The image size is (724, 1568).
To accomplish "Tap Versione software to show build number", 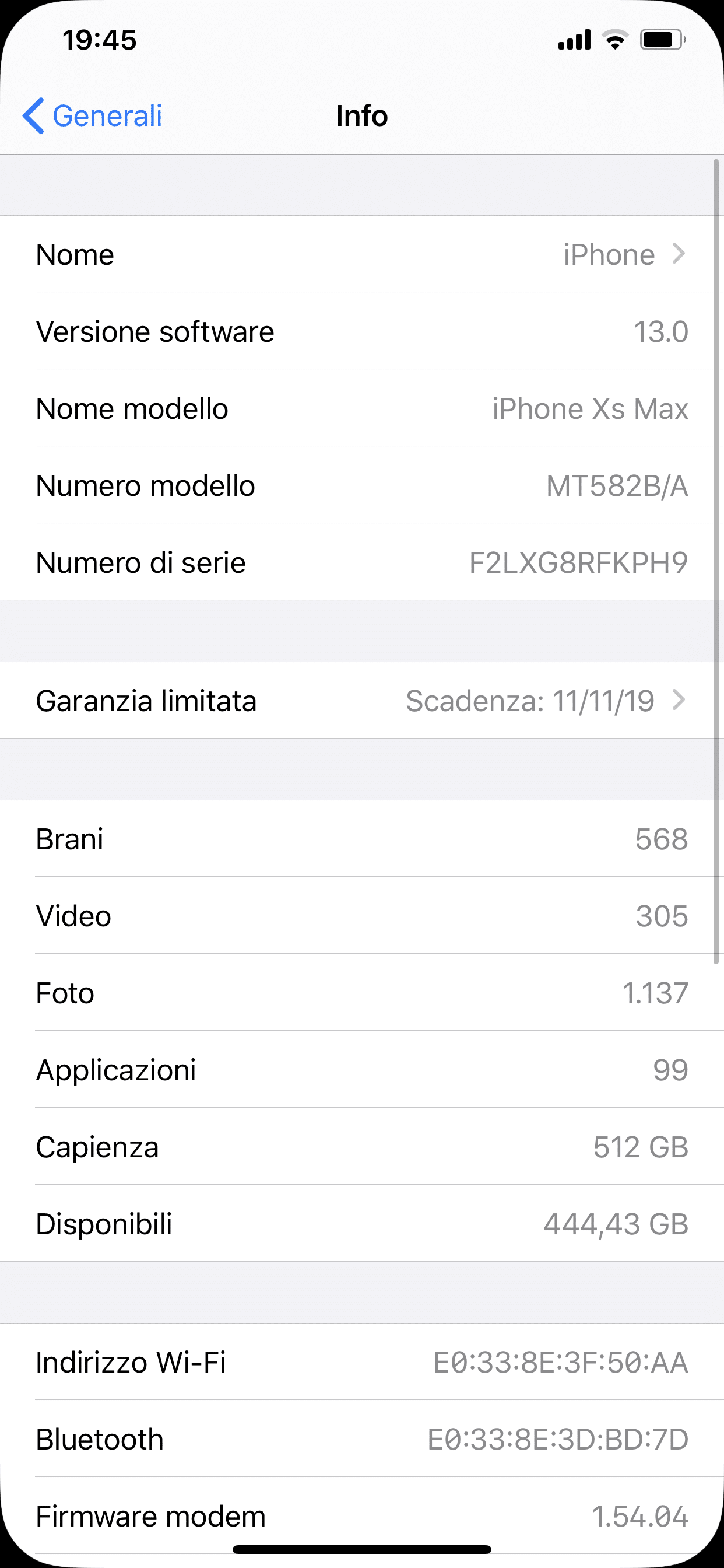I will (362, 331).
